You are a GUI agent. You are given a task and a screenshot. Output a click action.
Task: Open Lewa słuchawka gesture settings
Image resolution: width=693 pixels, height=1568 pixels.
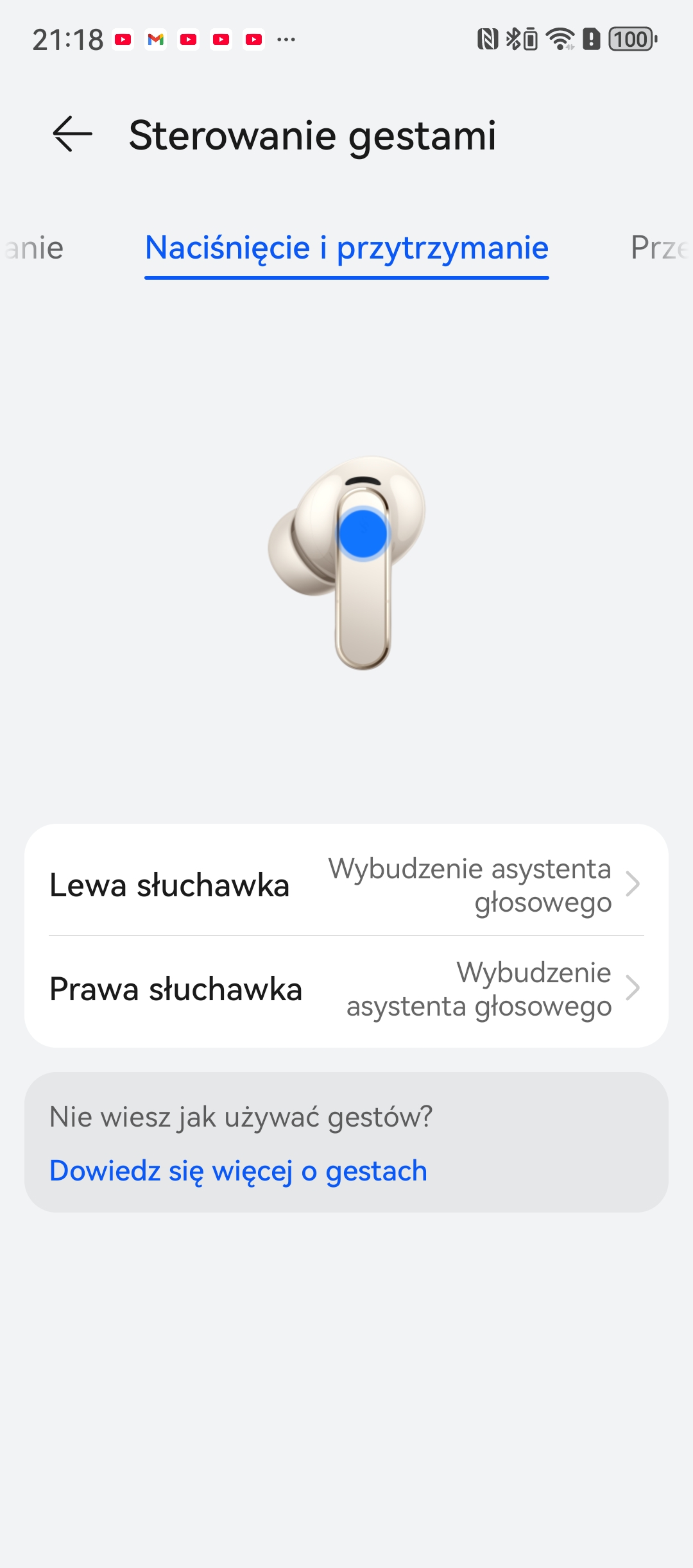346,885
